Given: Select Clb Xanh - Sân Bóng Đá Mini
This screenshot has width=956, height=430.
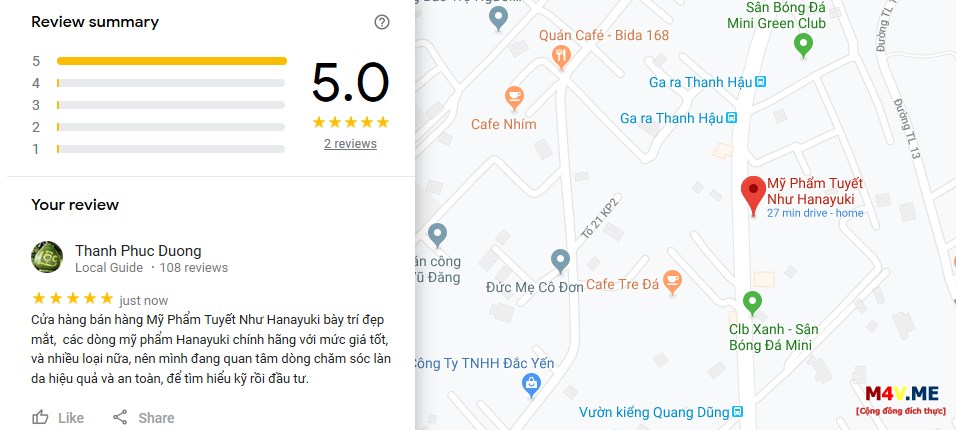Looking at the screenshot, I should pyautogui.click(x=752, y=302).
